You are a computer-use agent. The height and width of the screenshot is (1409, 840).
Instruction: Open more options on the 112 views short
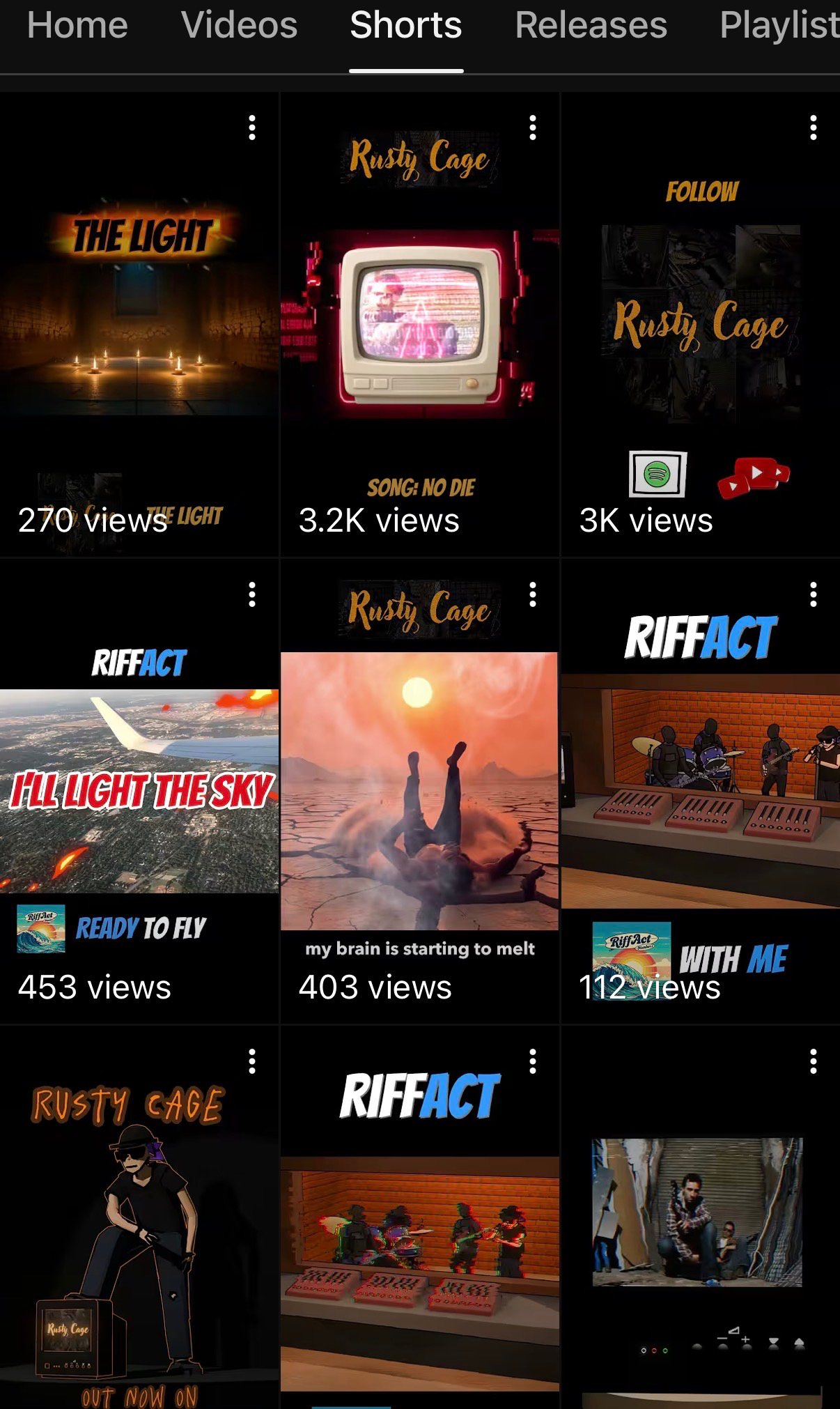[813, 594]
